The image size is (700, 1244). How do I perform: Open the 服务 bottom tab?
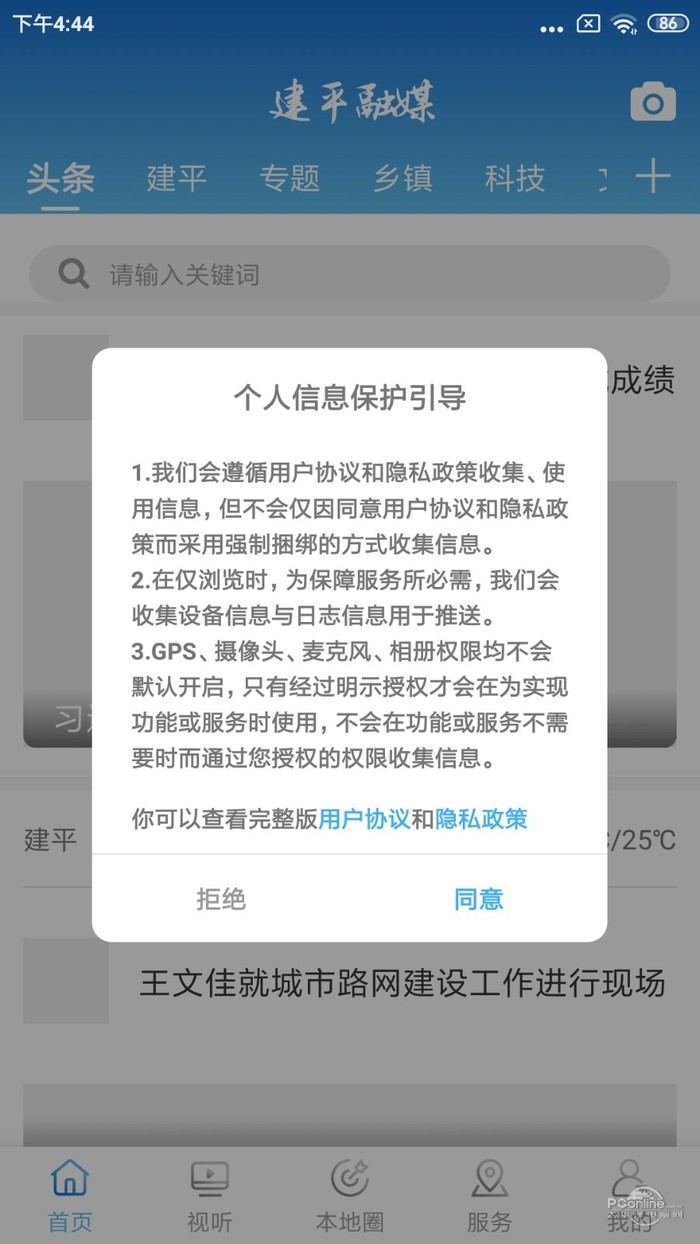(x=489, y=1196)
